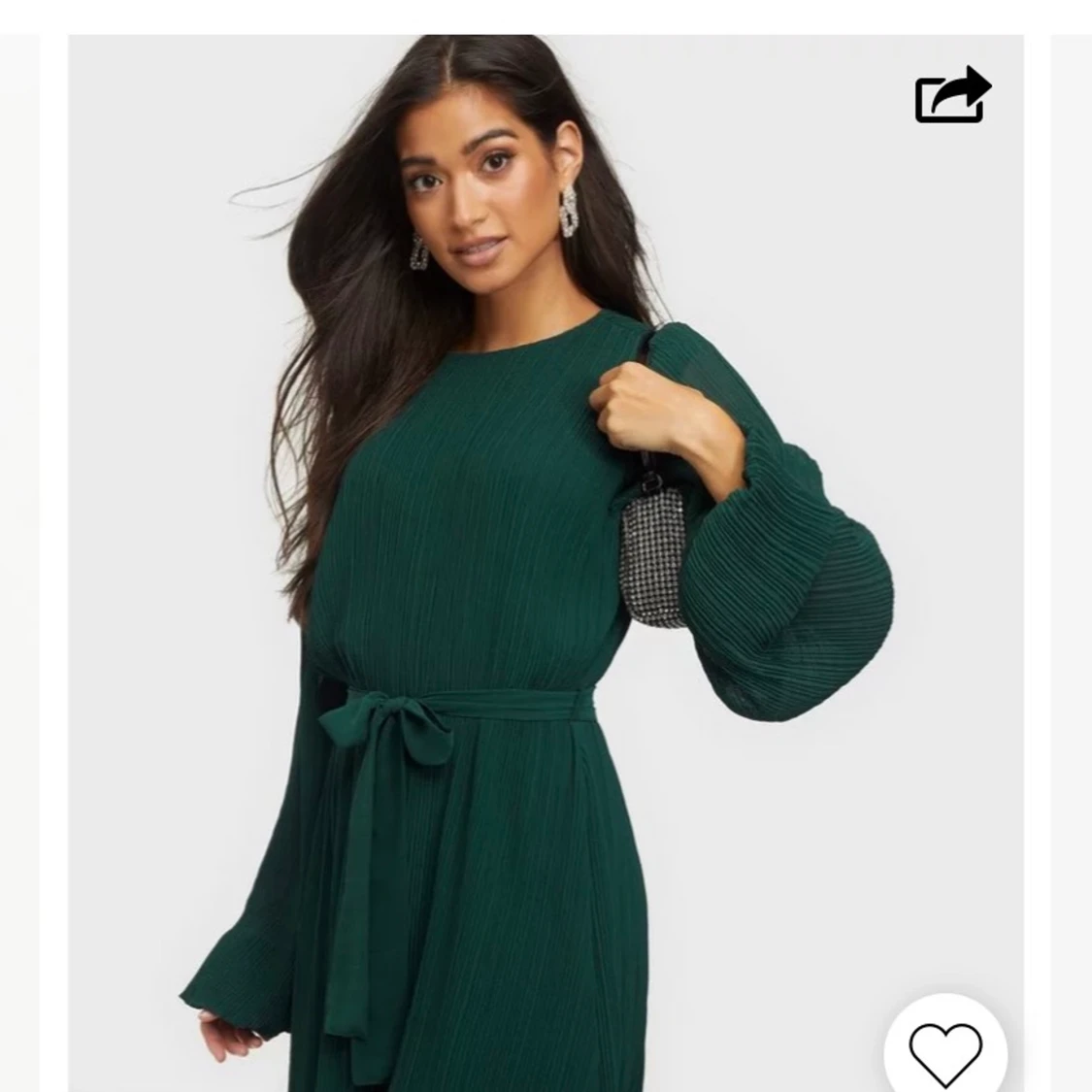Image resolution: width=1092 pixels, height=1092 pixels.
Task: Share this green dress listing
Action: (951, 95)
